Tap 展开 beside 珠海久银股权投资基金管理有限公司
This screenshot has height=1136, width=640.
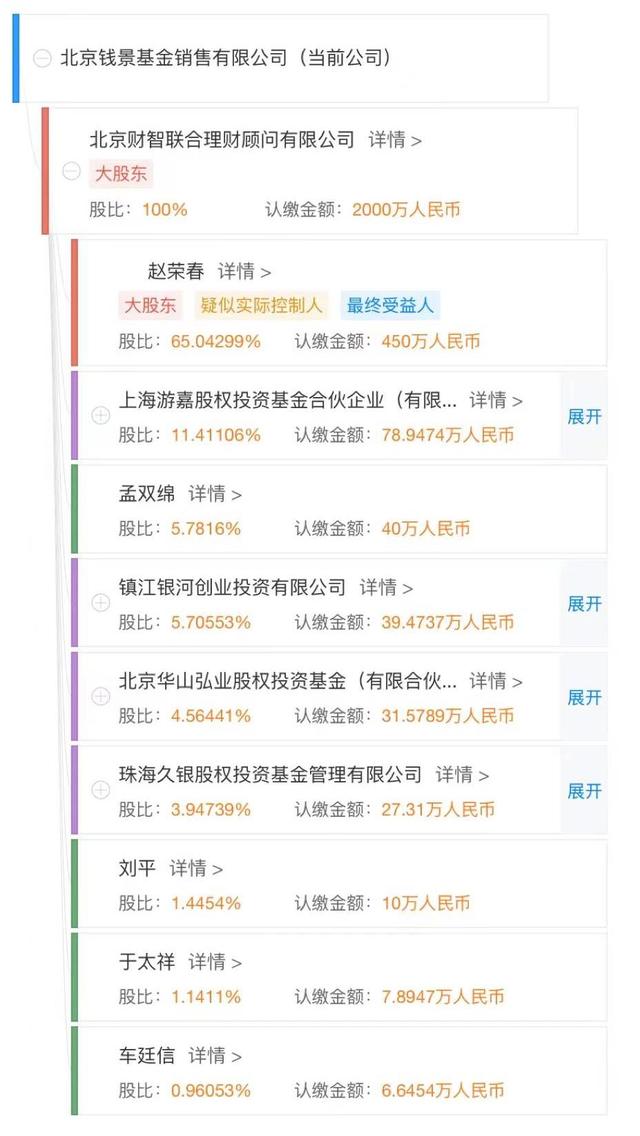[584, 790]
